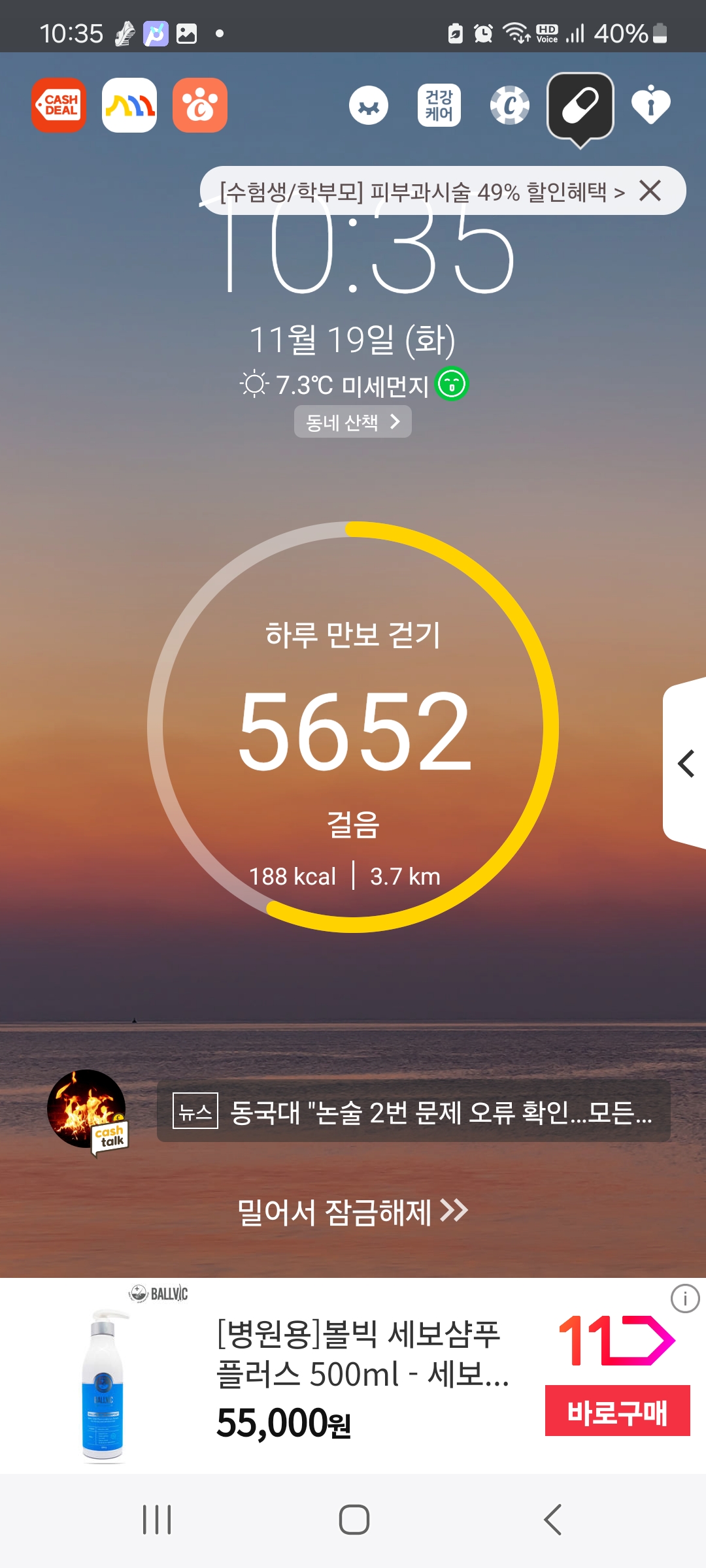
Task: Open 건강케어 health care
Action: (439, 106)
